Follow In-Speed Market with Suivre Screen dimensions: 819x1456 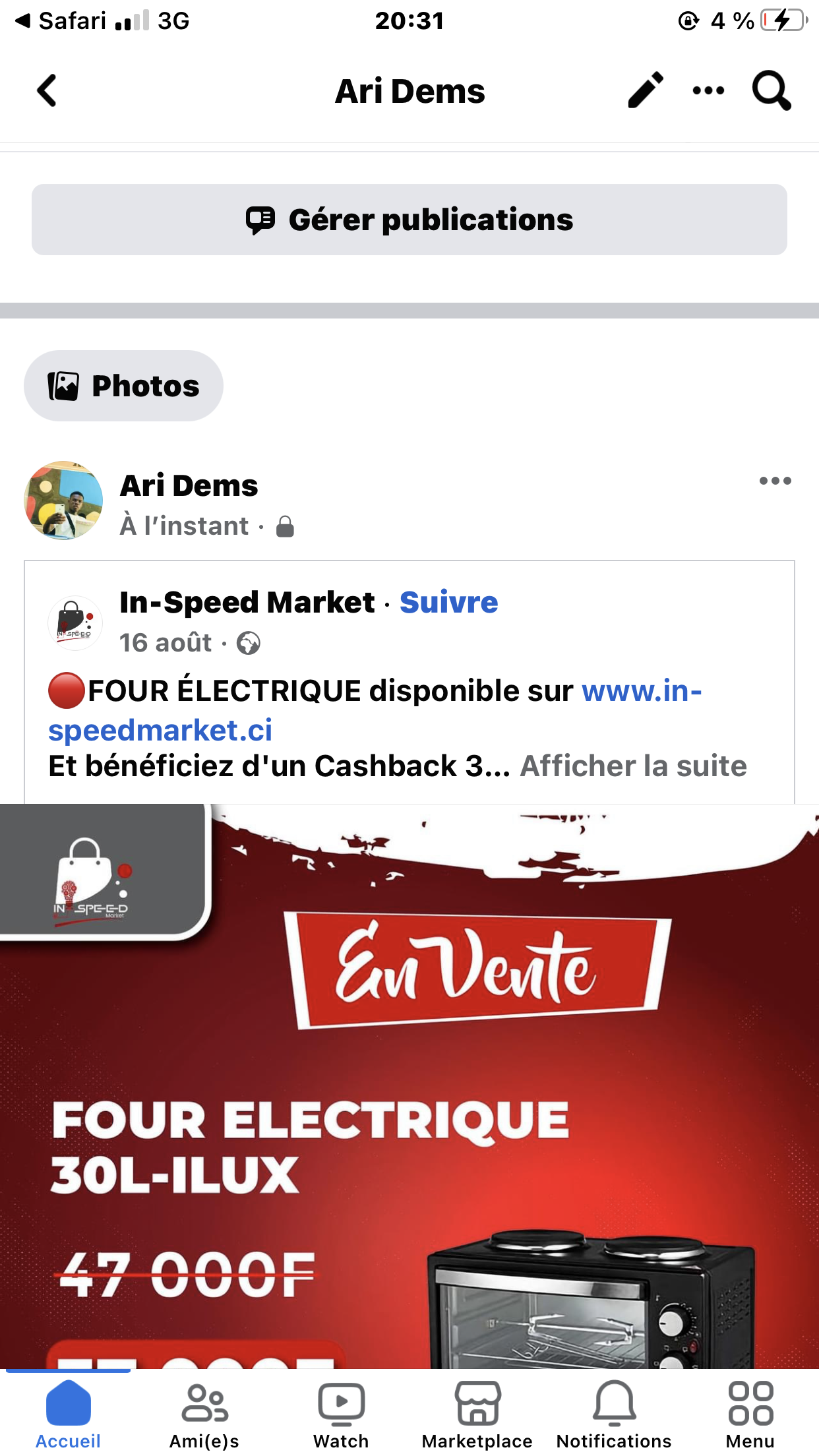[448, 602]
